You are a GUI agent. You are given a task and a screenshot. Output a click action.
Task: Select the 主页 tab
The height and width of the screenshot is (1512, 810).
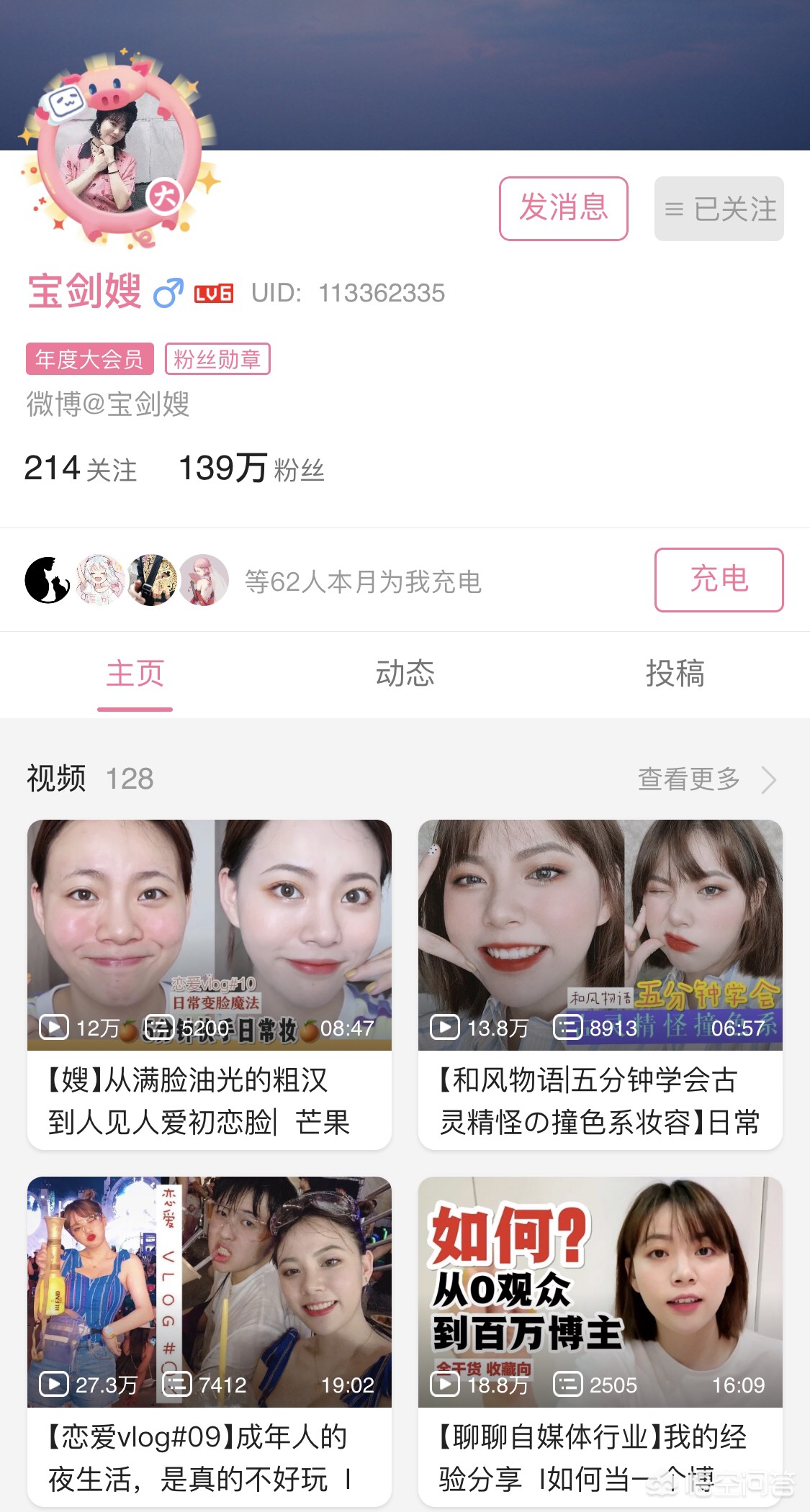coord(135,674)
